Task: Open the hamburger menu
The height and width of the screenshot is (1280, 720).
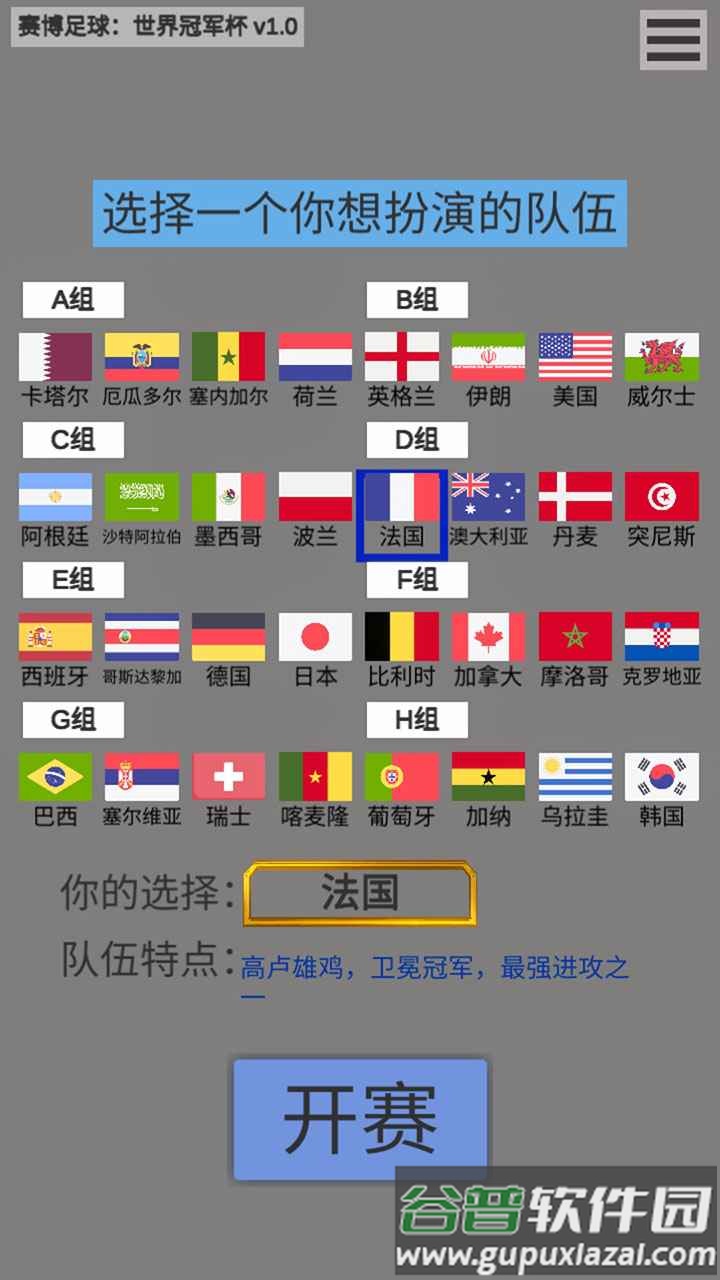Action: coord(673,41)
